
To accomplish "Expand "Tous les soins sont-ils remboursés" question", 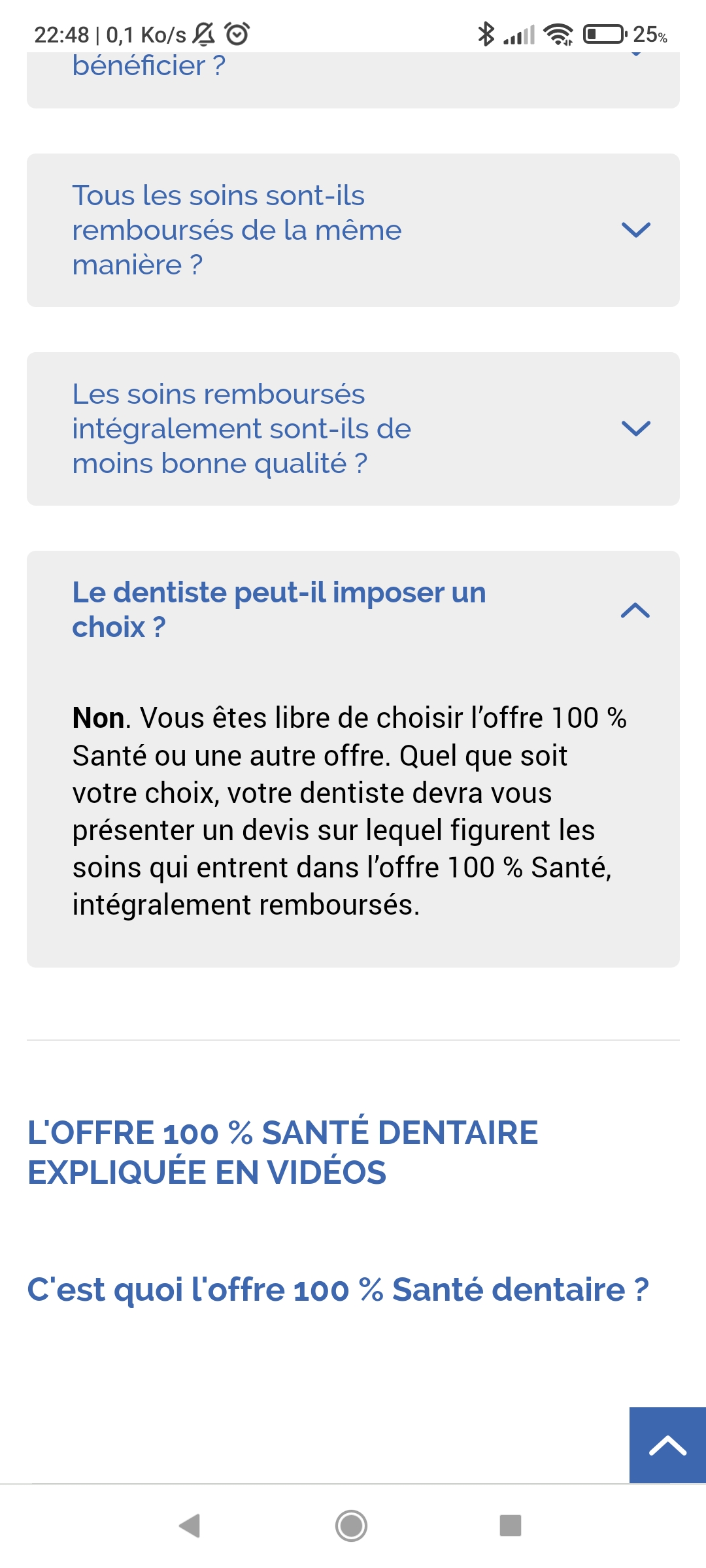I will click(x=353, y=230).
